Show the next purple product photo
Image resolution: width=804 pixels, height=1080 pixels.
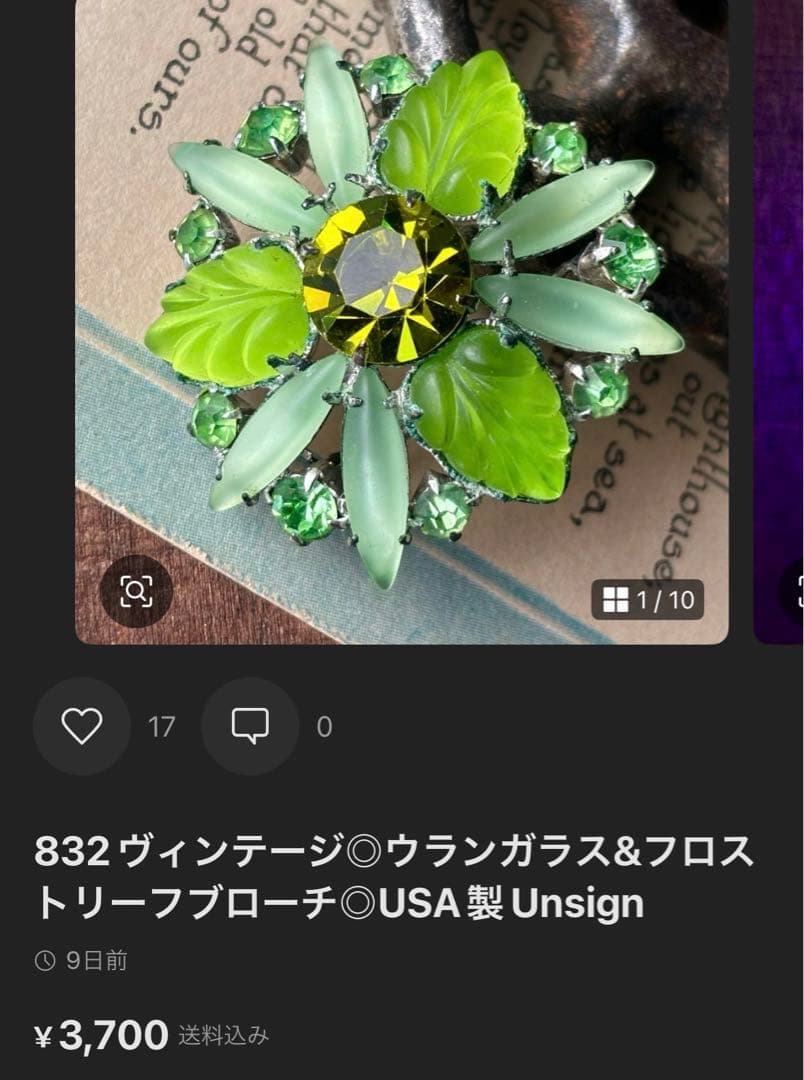pyautogui.click(x=779, y=320)
